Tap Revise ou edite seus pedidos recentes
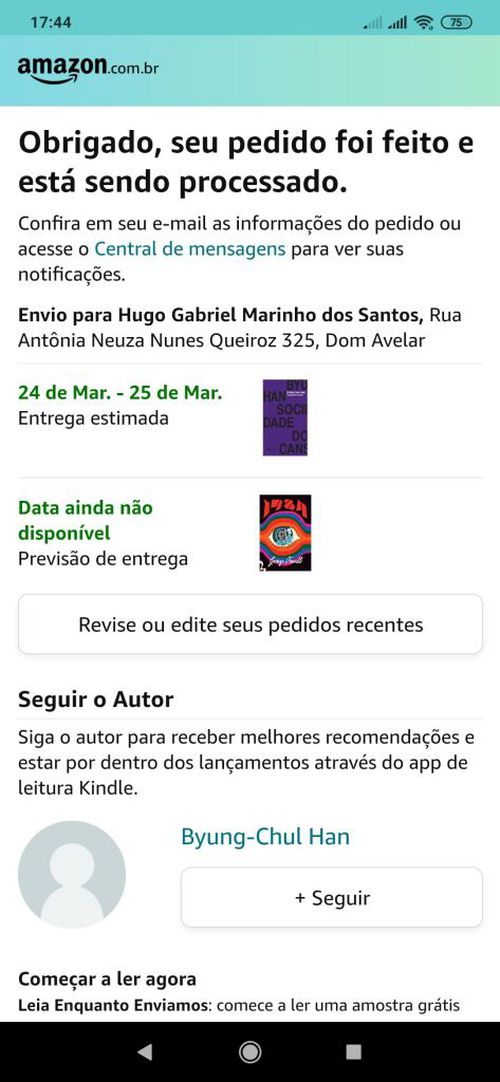Image resolution: width=500 pixels, height=1082 pixels. click(x=250, y=624)
